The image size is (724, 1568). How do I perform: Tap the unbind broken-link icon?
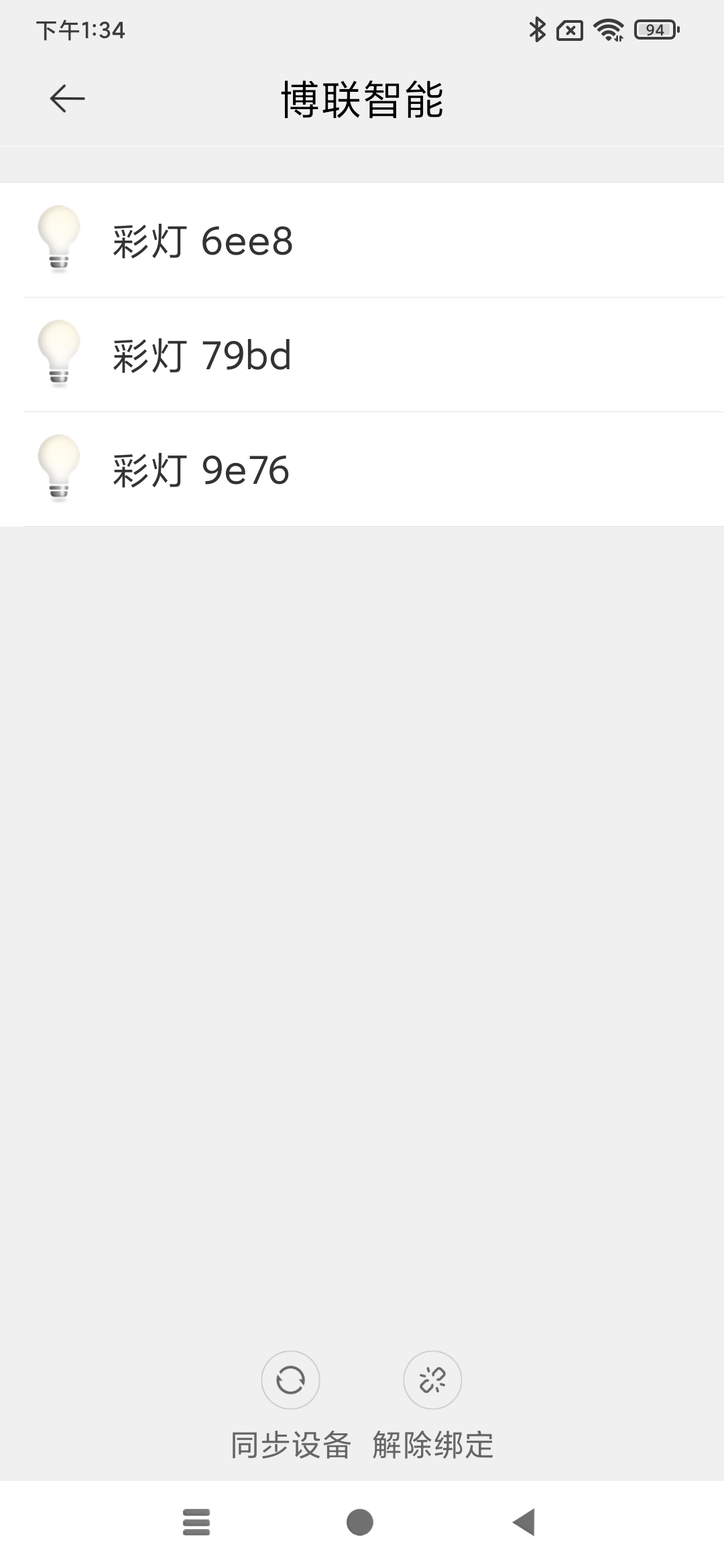(432, 1380)
